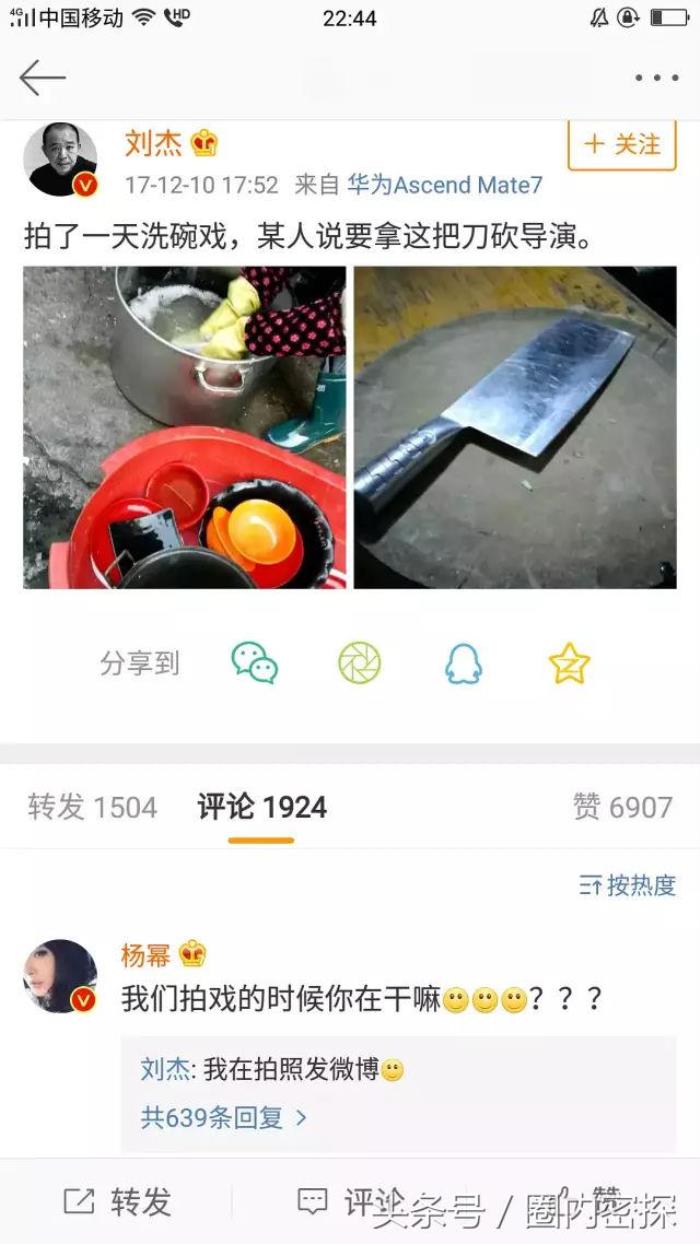
Task: Select the 评论 1924 tab
Action: click(x=262, y=807)
